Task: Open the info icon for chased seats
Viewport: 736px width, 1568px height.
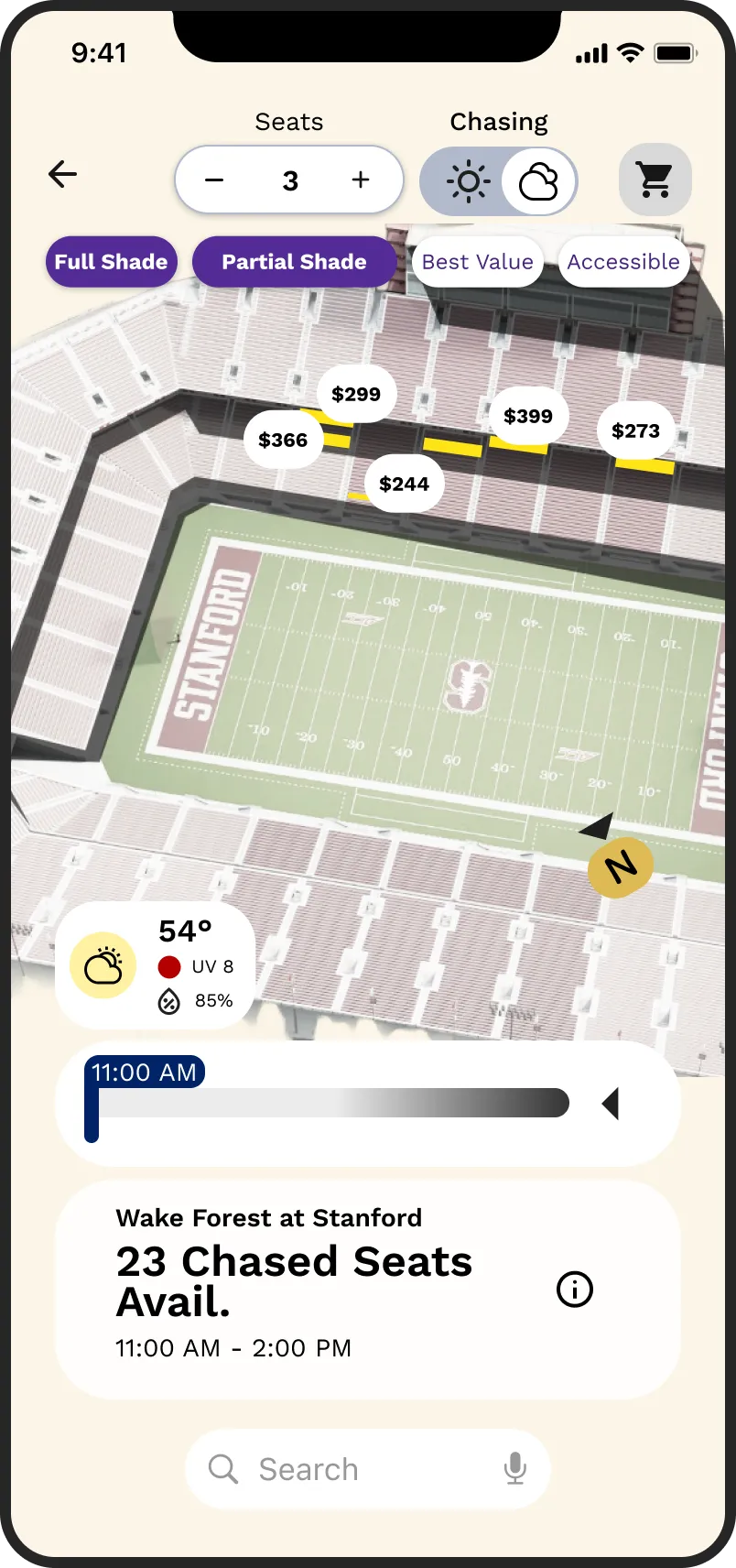Action: click(x=575, y=1290)
